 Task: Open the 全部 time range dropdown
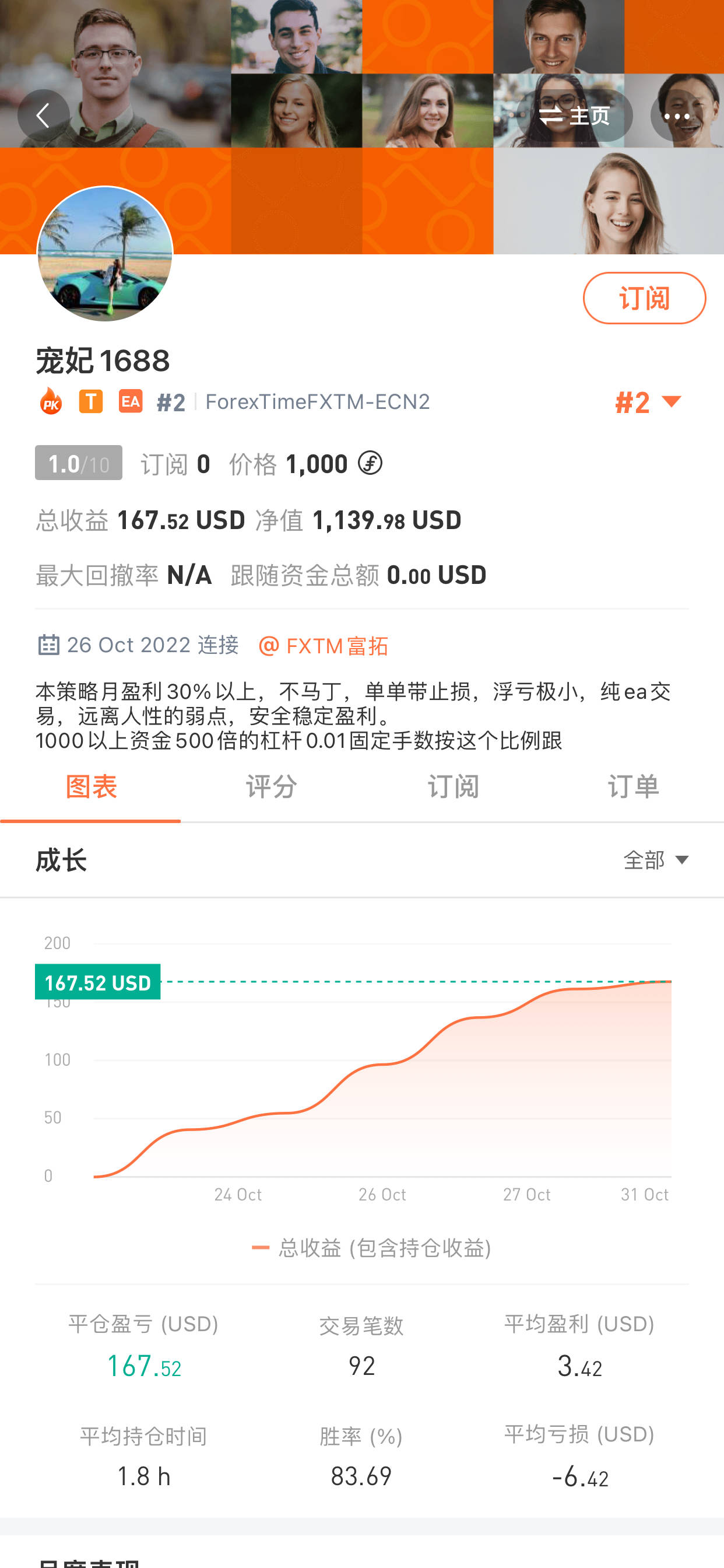click(656, 859)
